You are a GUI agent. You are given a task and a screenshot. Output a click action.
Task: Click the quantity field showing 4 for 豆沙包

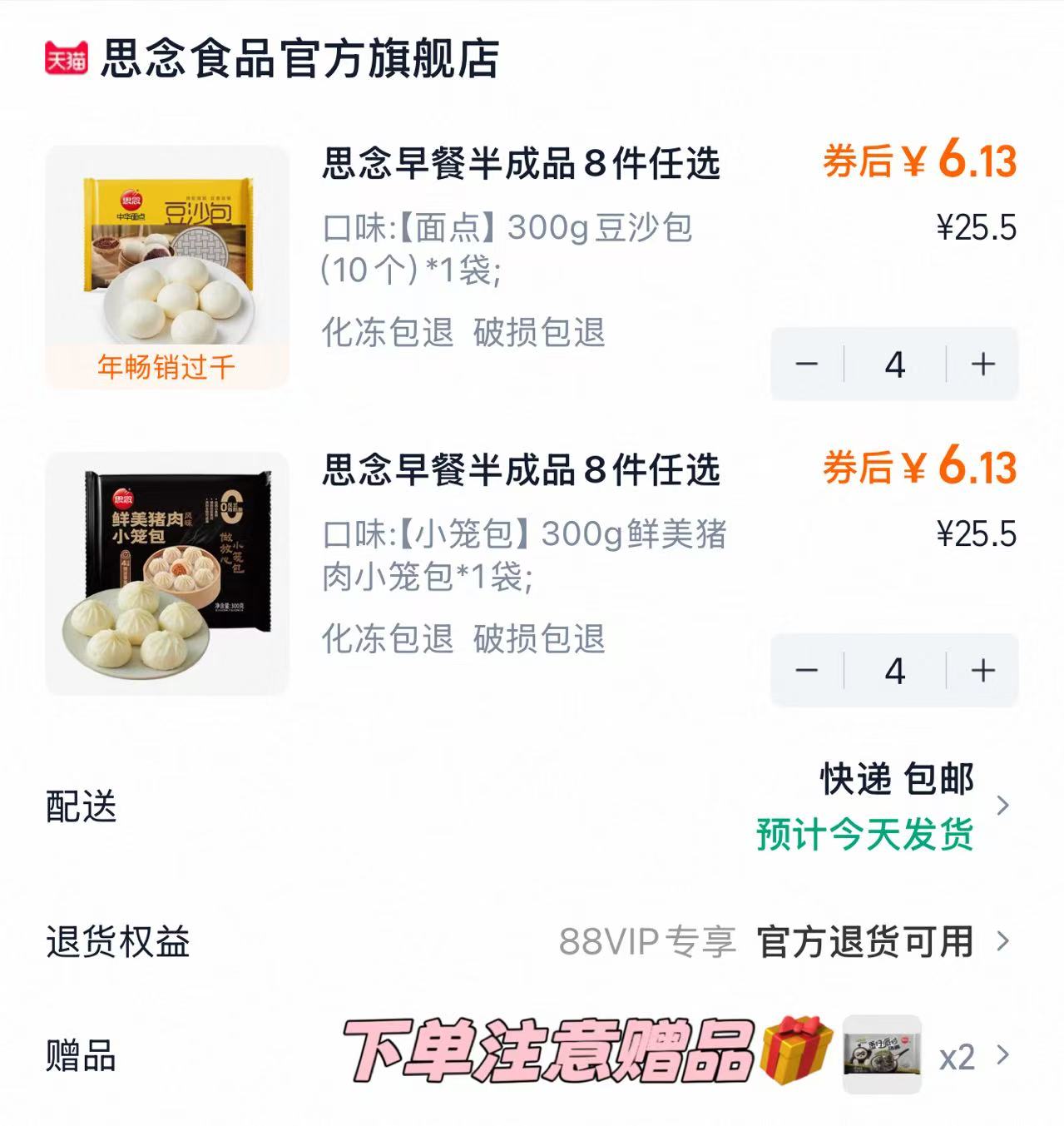tap(893, 364)
